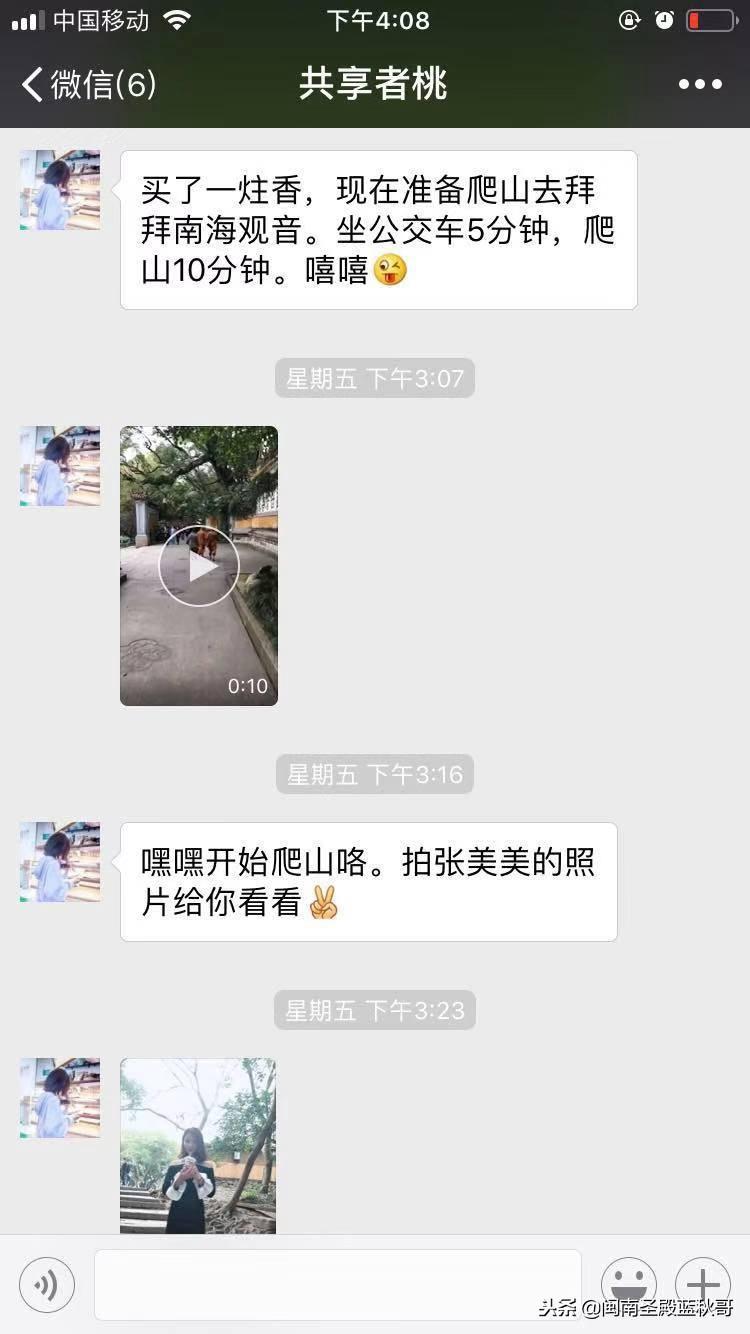Tap sender avatar beside the incense message
Screen dimensions: 750x1334
click(x=60, y=190)
